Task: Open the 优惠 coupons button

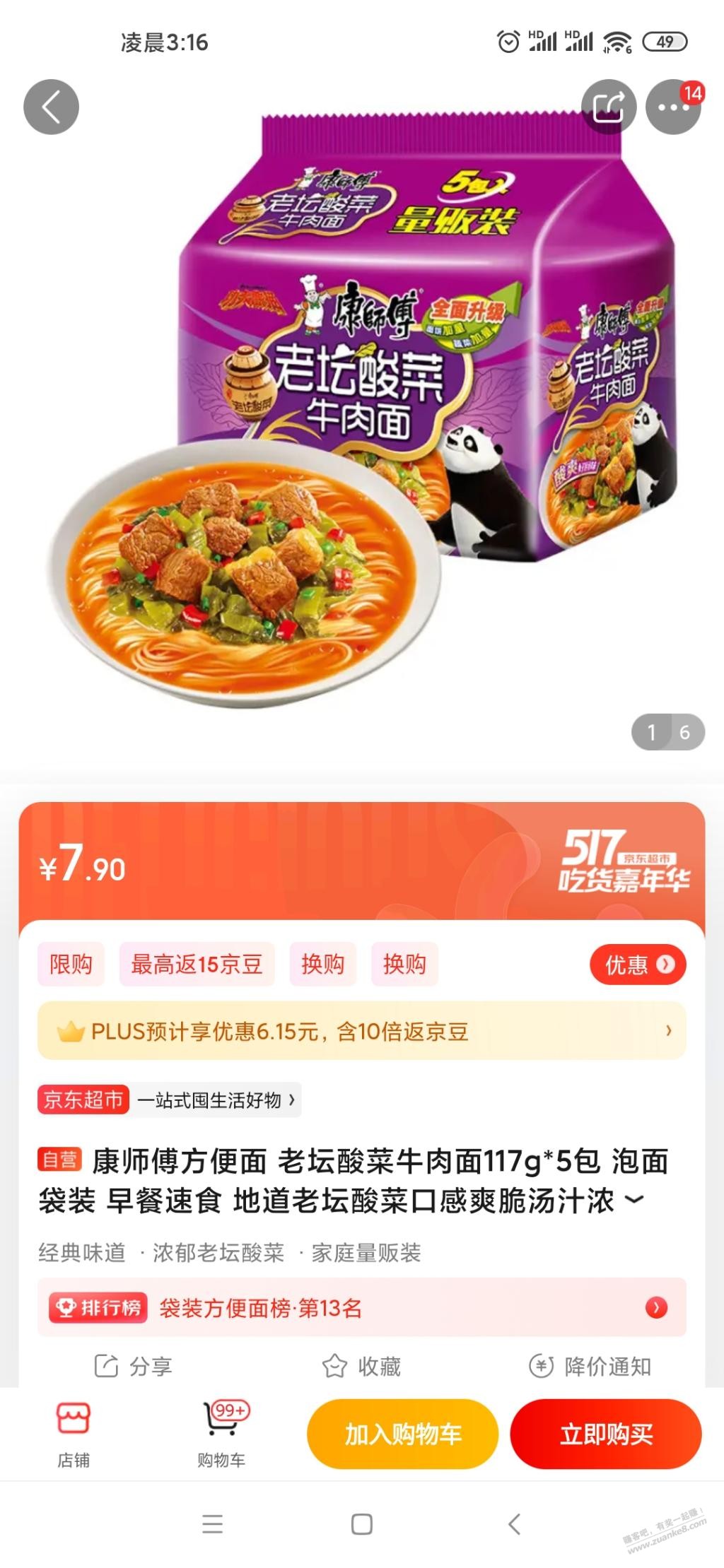Action: coord(638,965)
